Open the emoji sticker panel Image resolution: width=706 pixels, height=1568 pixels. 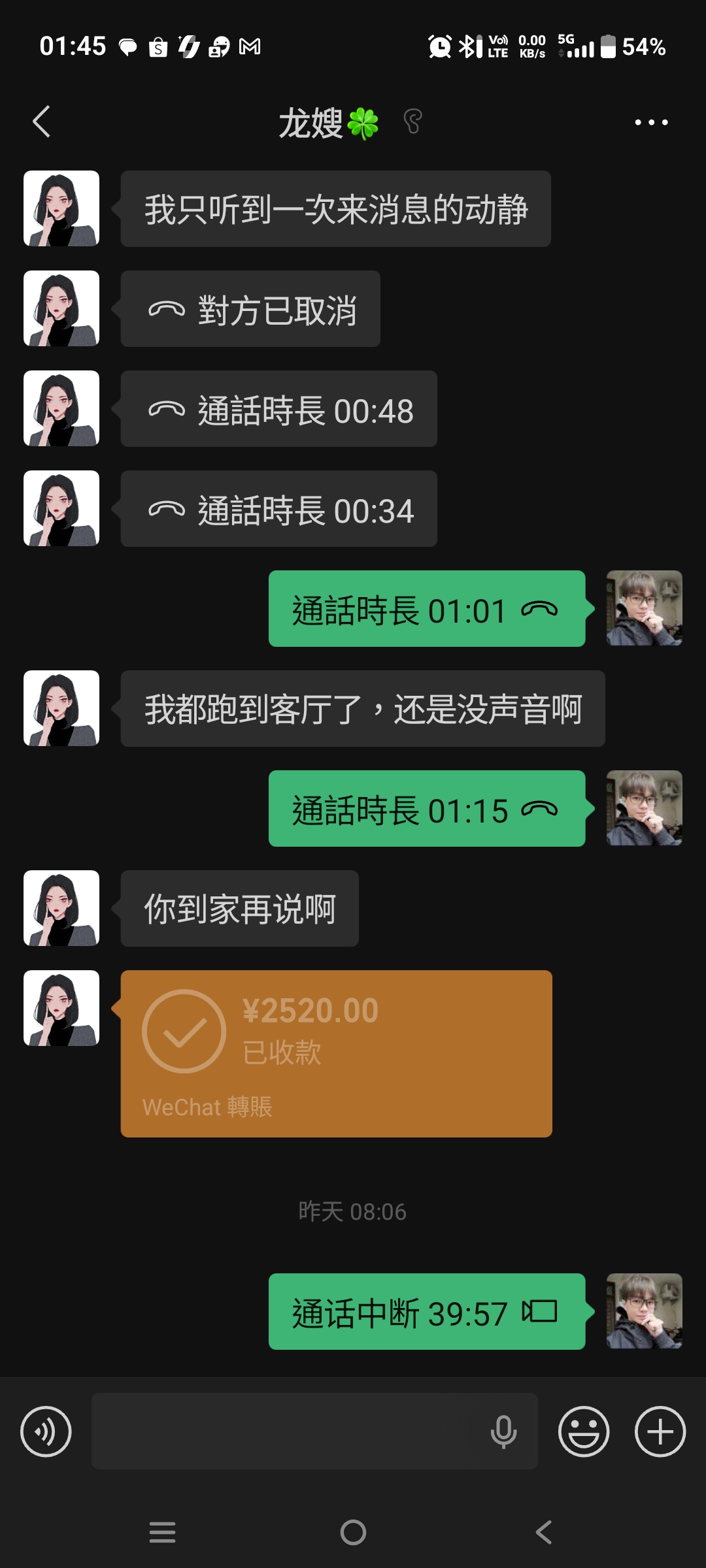tap(584, 1431)
